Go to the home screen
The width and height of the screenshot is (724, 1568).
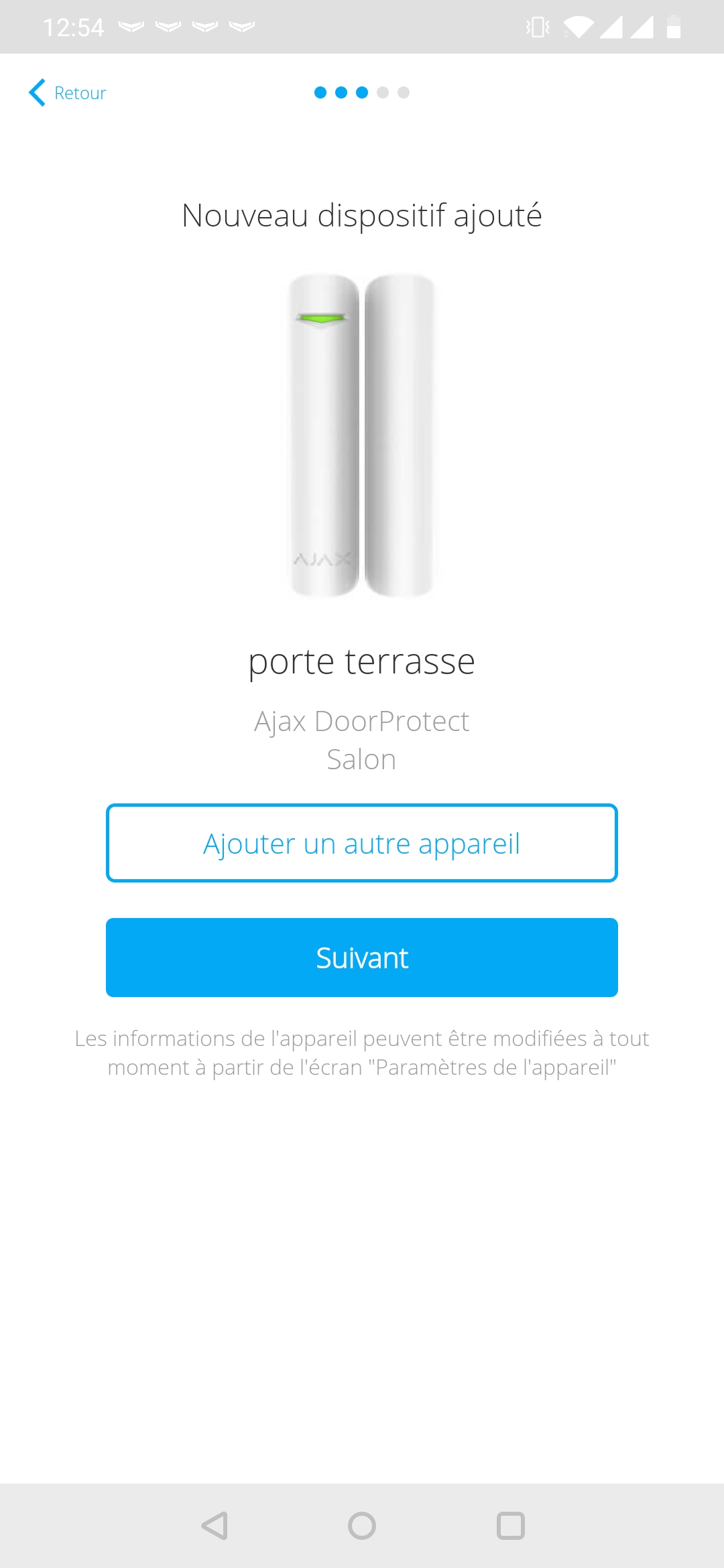(362, 1526)
